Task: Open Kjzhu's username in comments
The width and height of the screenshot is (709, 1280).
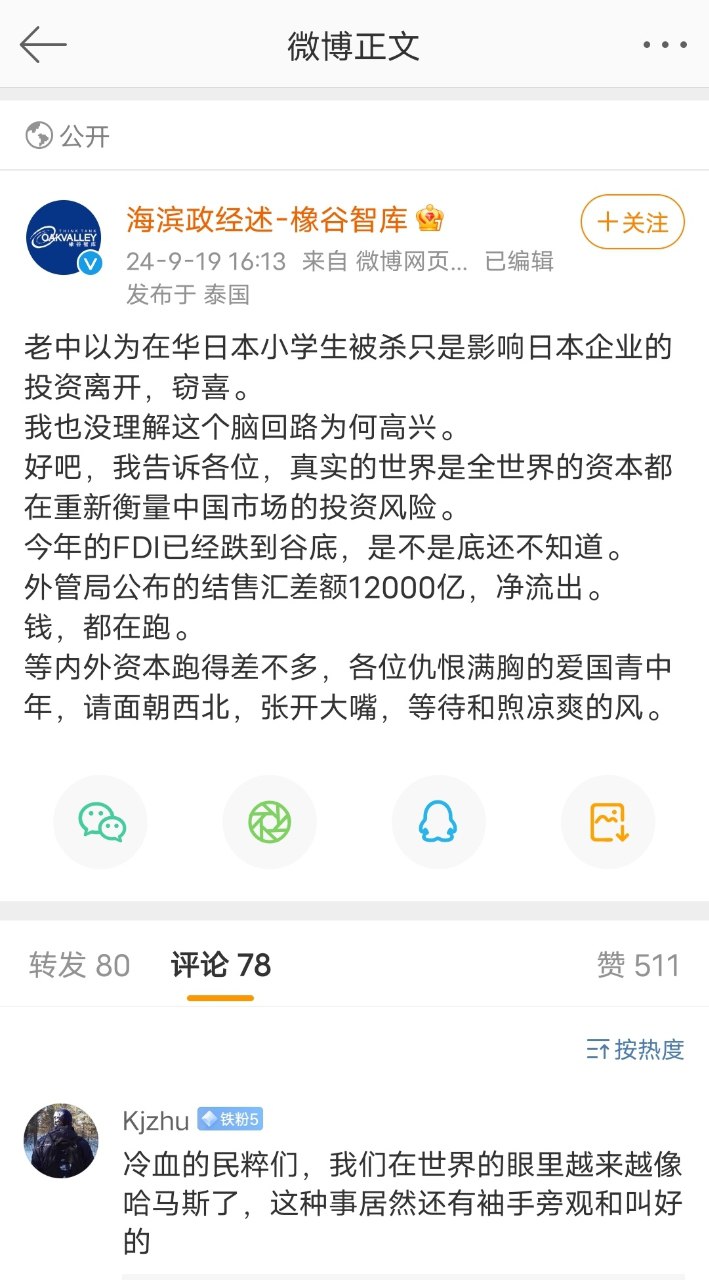Action: point(155,1120)
